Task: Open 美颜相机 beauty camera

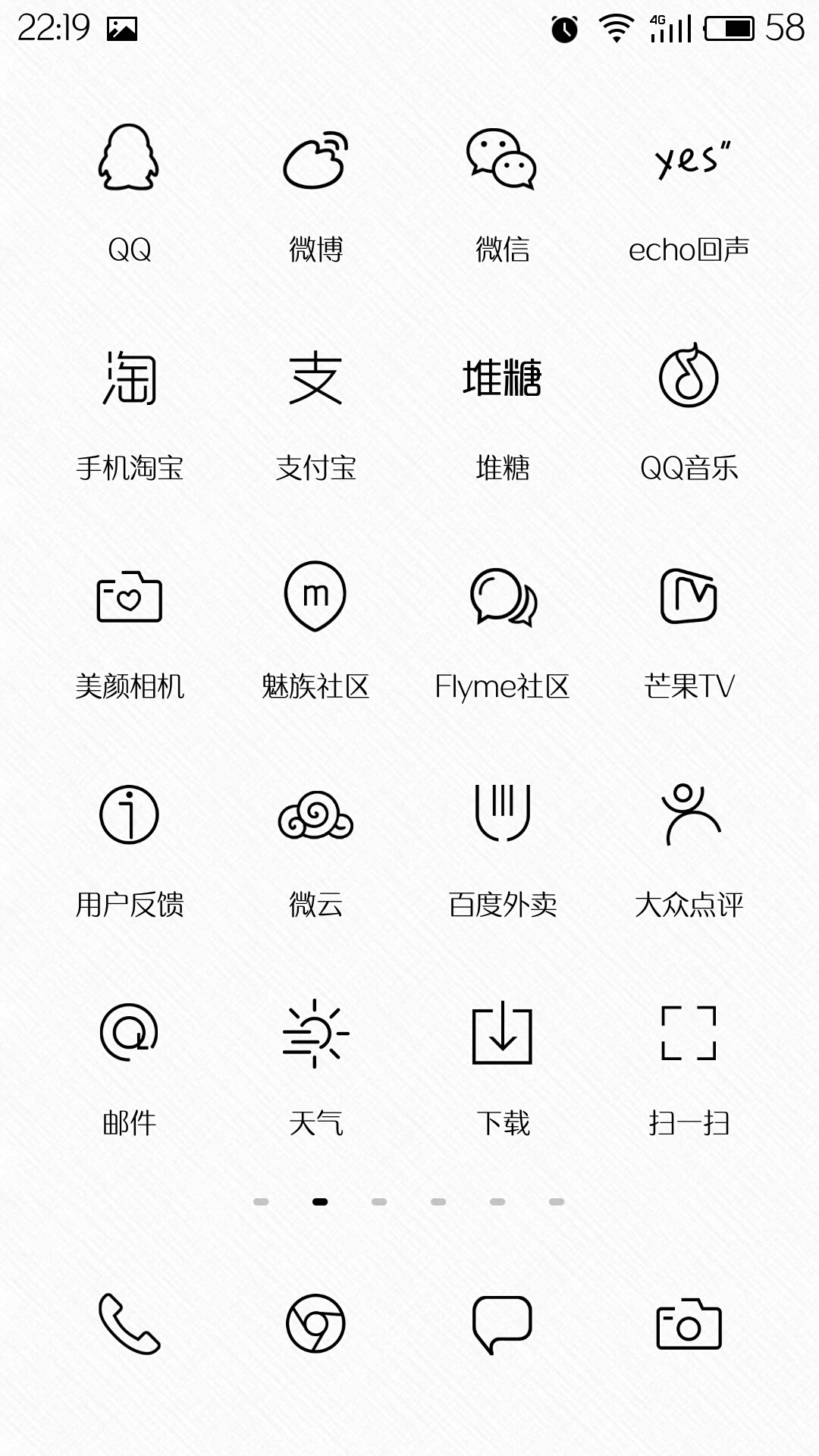Action: click(129, 596)
